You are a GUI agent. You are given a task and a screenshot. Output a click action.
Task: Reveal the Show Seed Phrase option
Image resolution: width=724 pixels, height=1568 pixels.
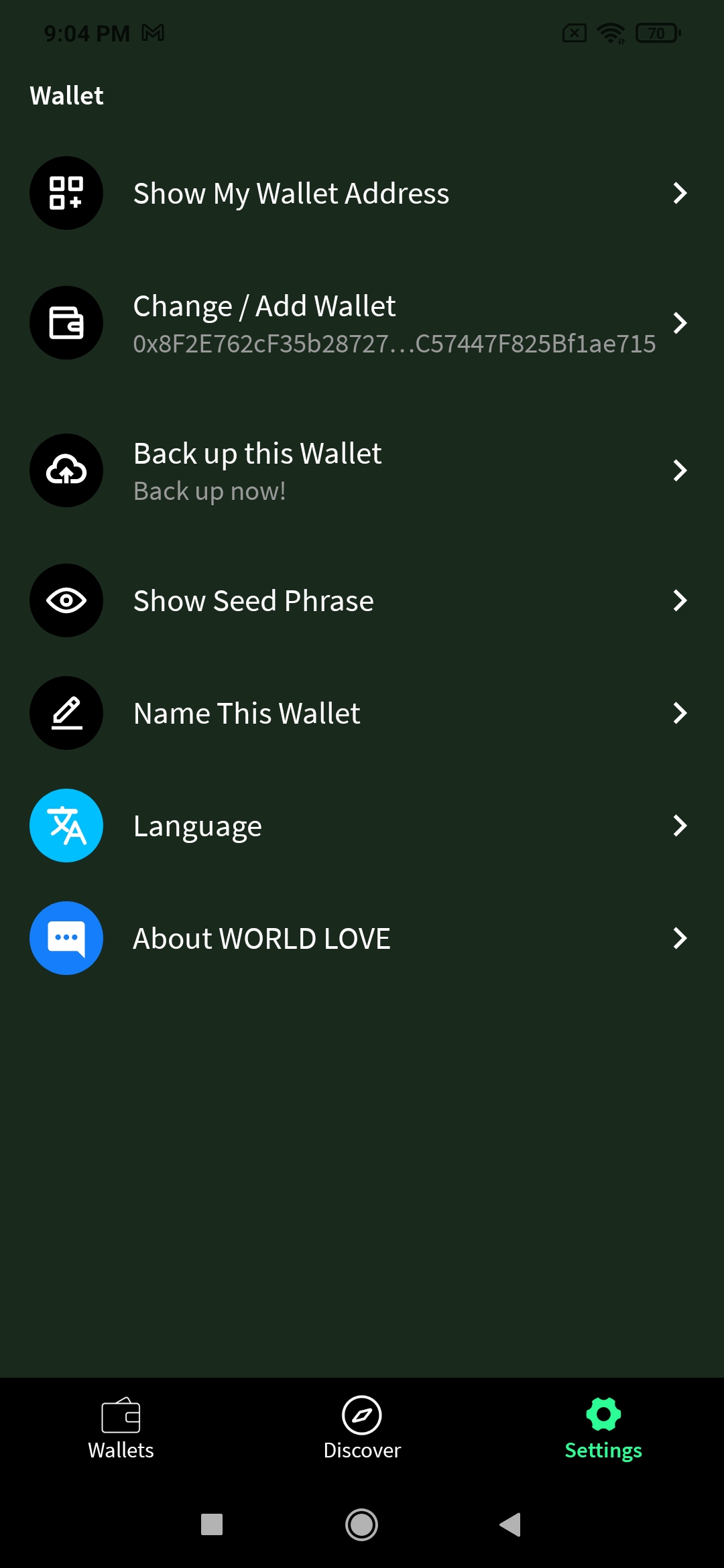(x=362, y=600)
